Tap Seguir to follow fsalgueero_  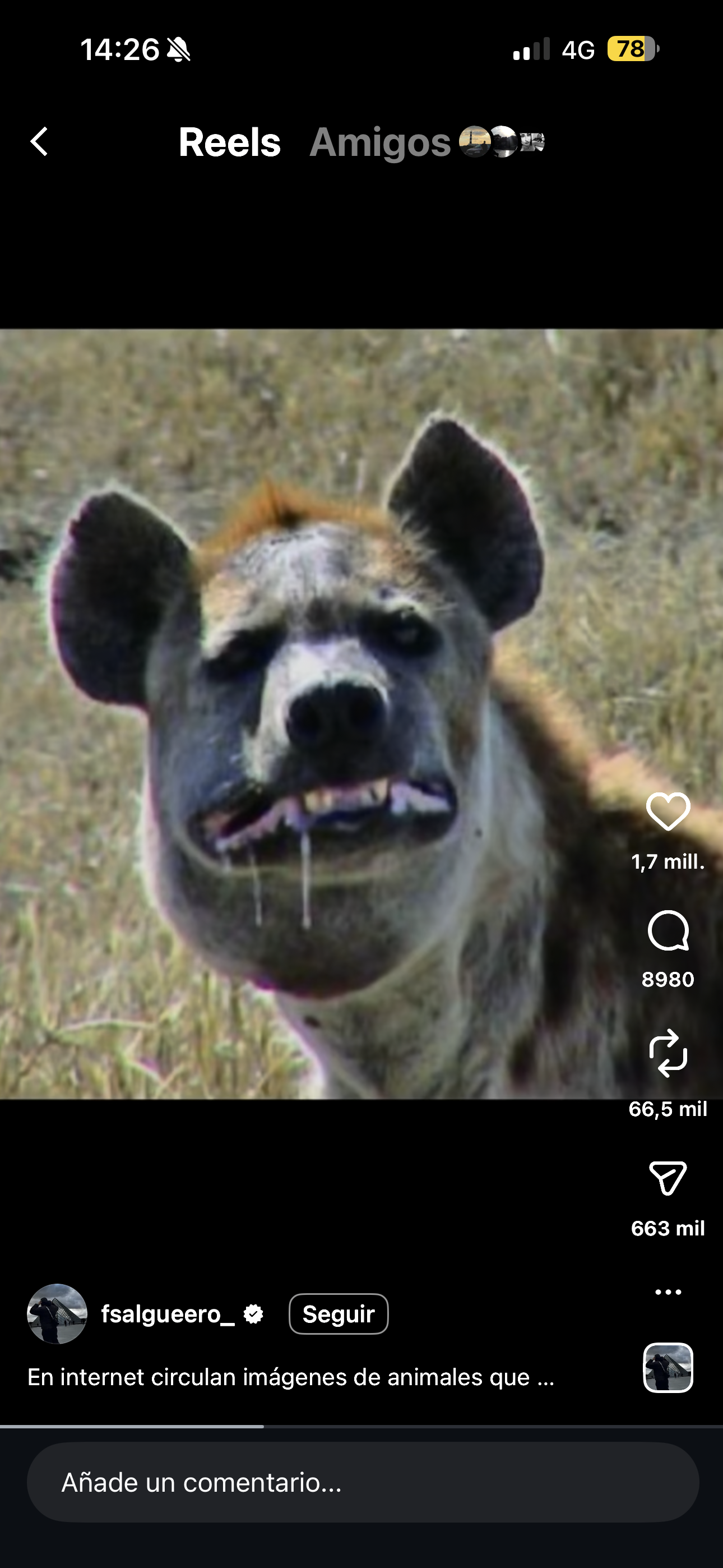339,1314
